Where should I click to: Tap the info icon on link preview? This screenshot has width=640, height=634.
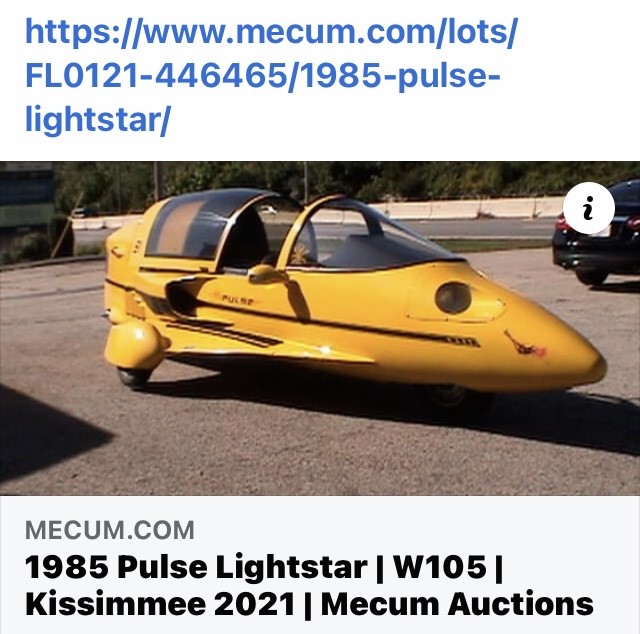click(x=588, y=208)
